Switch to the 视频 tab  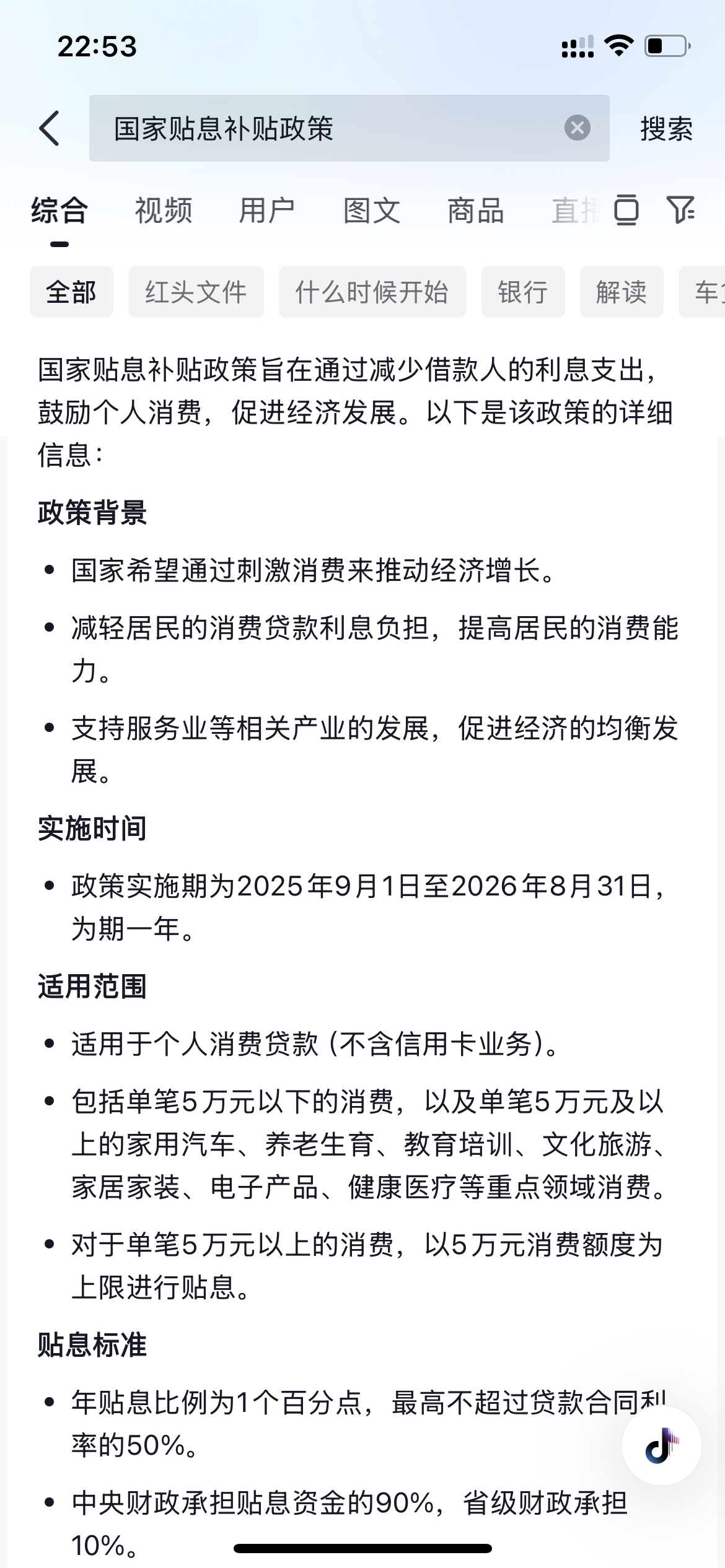click(164, 211)
